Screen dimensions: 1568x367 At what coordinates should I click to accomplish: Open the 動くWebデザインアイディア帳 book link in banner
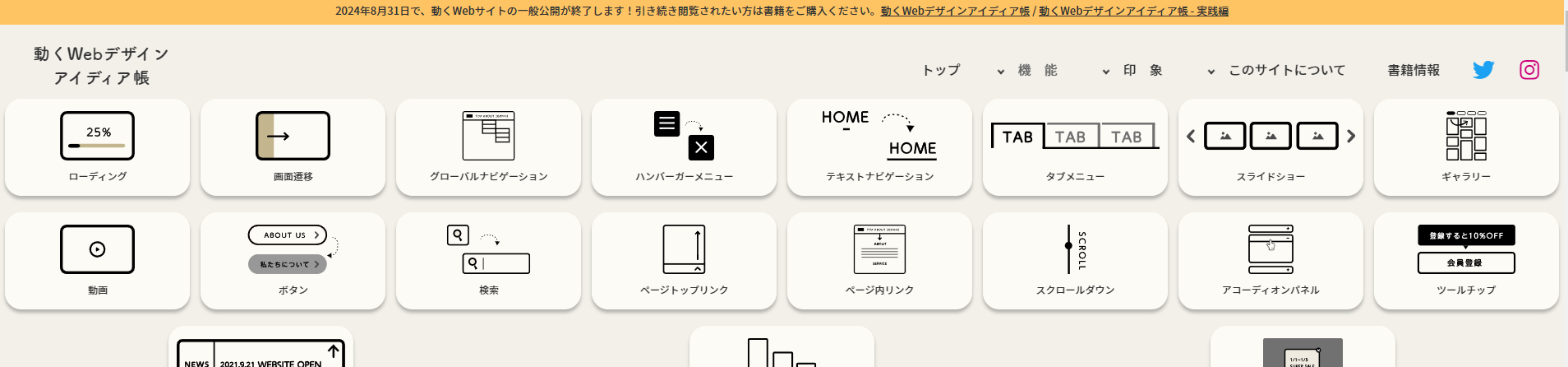[x=955, y=12]
